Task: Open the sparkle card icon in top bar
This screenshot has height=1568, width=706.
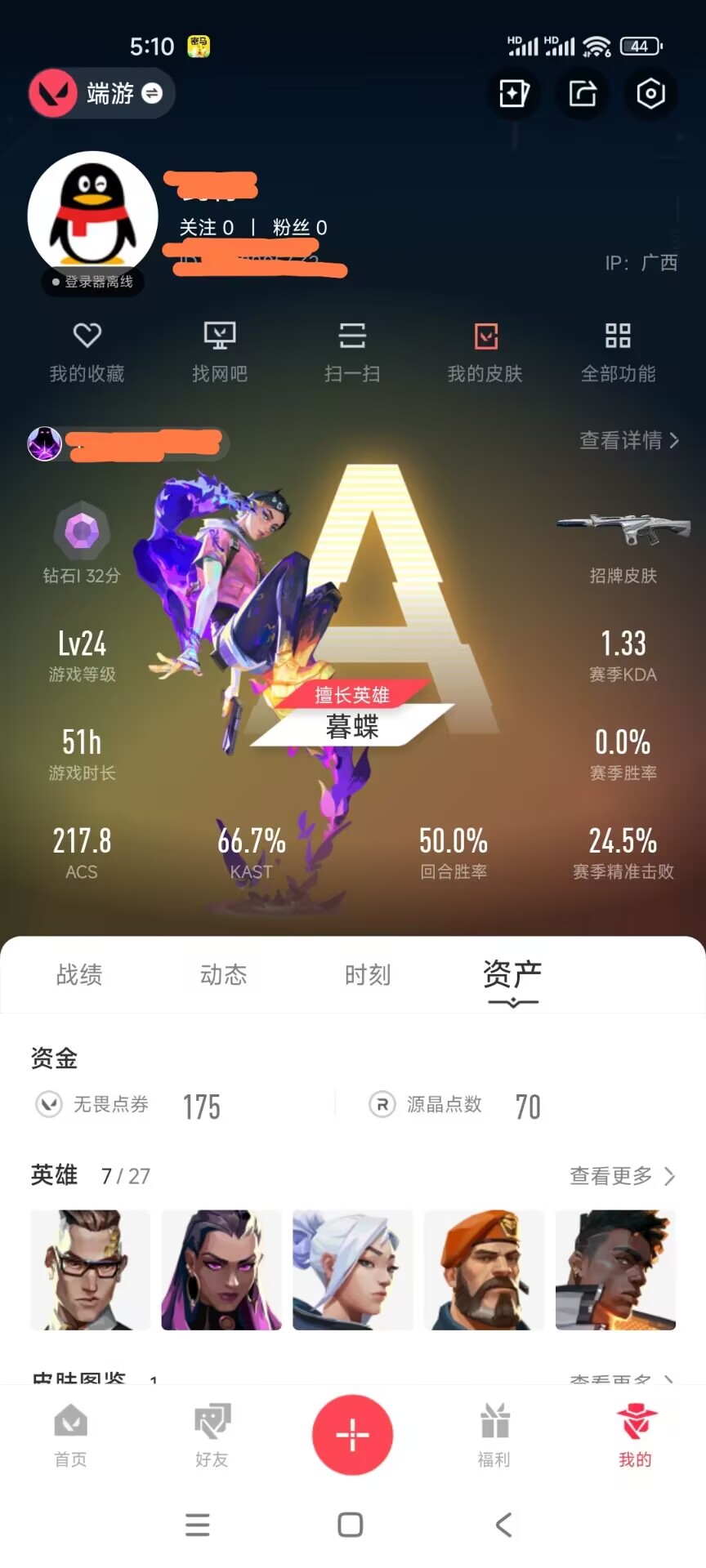Action: coord(514,94)
